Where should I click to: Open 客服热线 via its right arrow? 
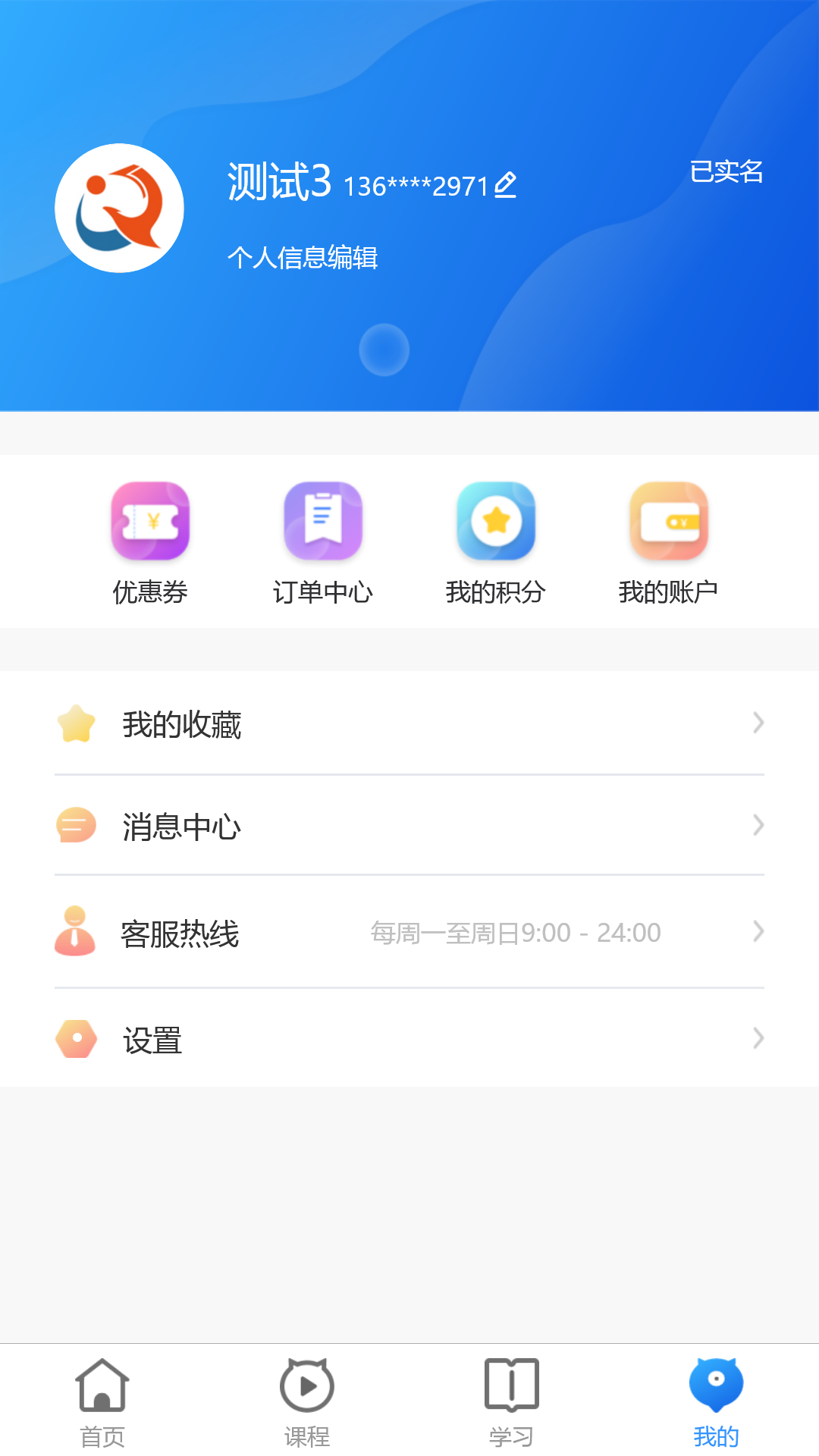coord(758,932)
